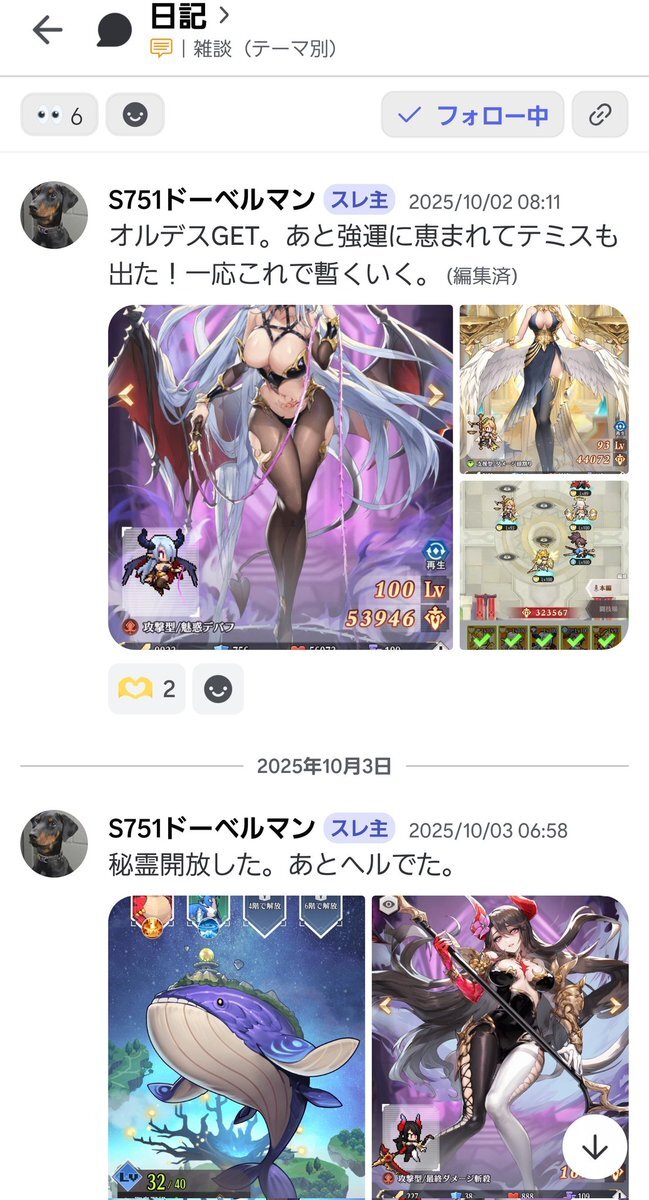Tap the heart reaction with count 2
649x1200 pixels.
tap(146, 689)
